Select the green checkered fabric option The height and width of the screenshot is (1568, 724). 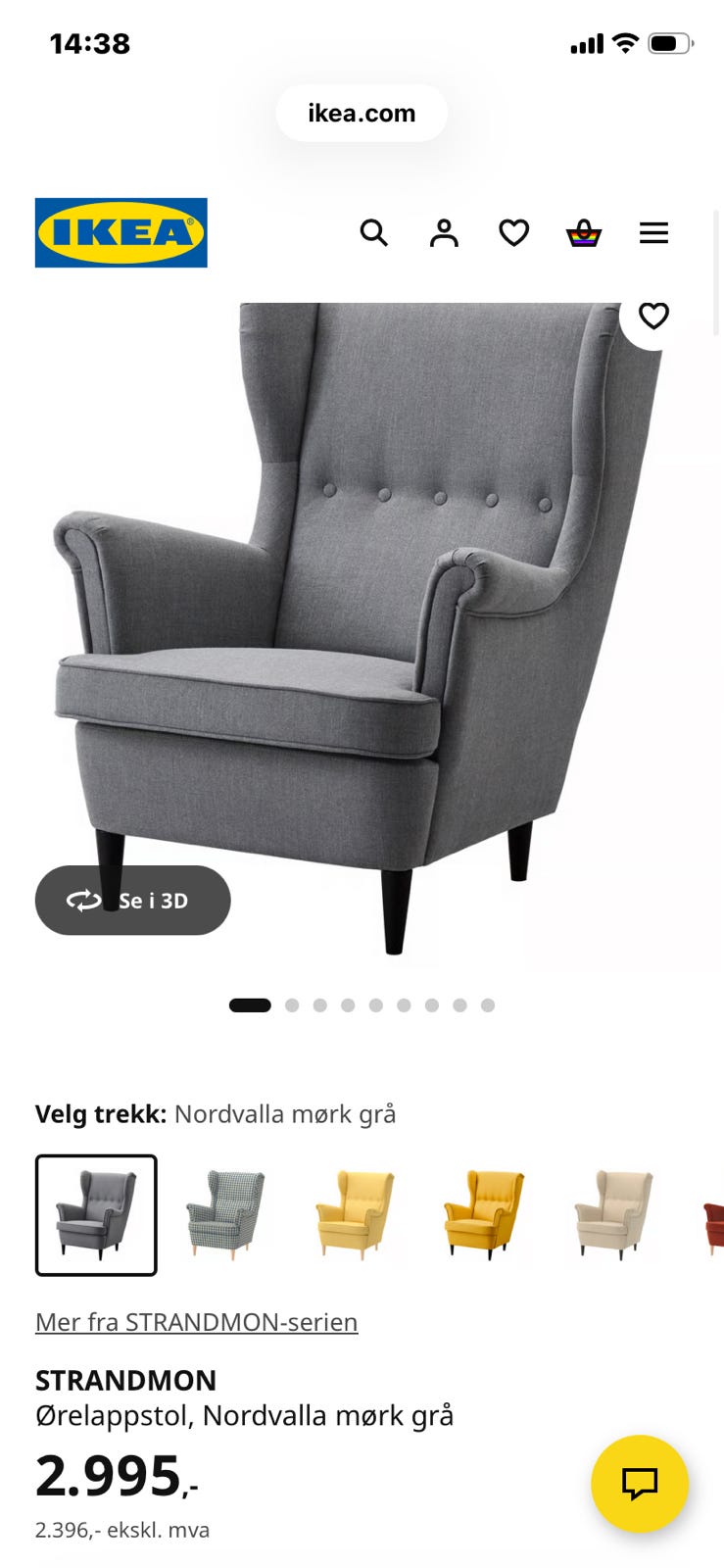point(223,1215)
